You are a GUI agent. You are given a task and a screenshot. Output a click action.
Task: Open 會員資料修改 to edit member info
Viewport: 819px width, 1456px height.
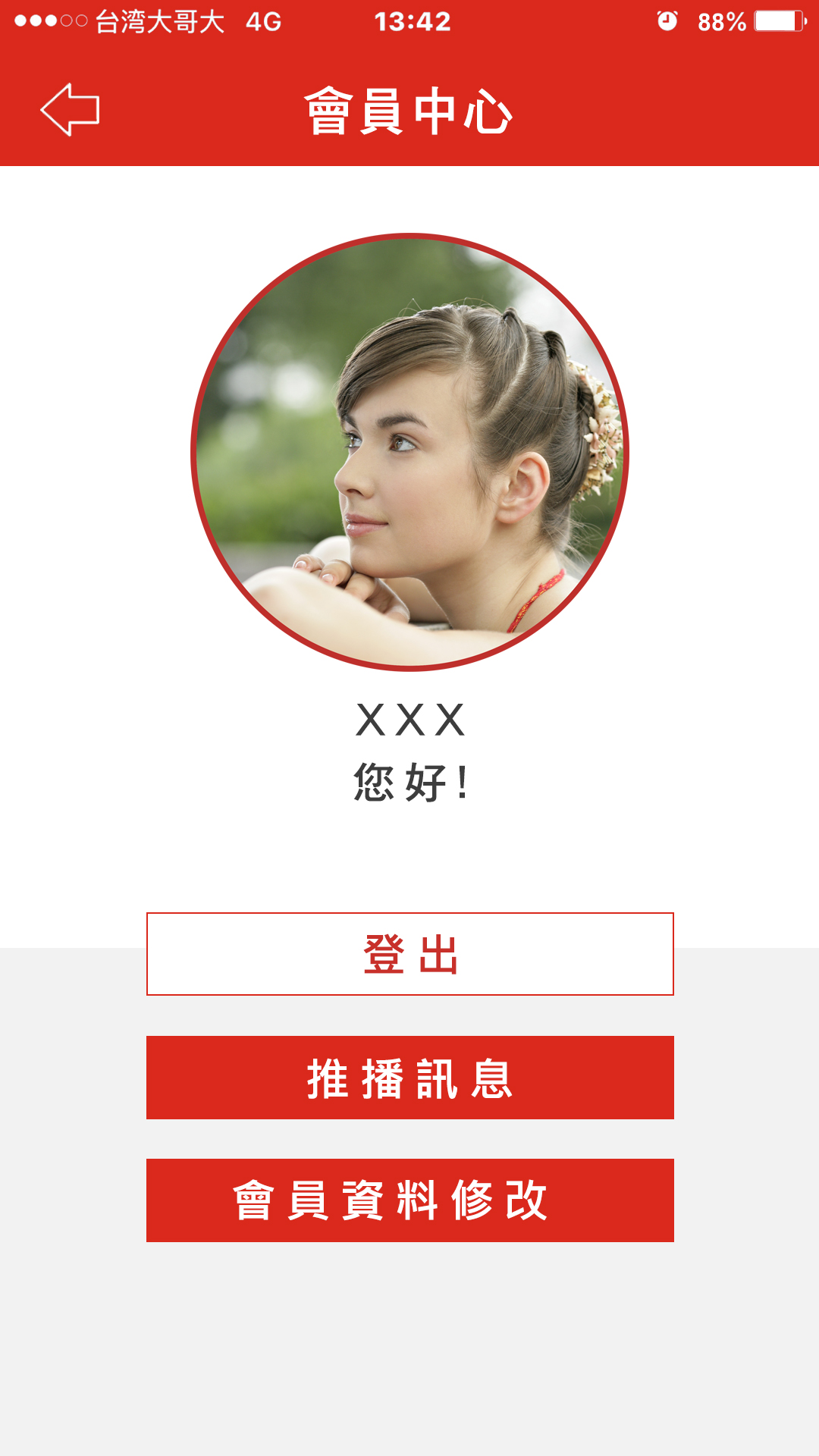point(409,1200)
